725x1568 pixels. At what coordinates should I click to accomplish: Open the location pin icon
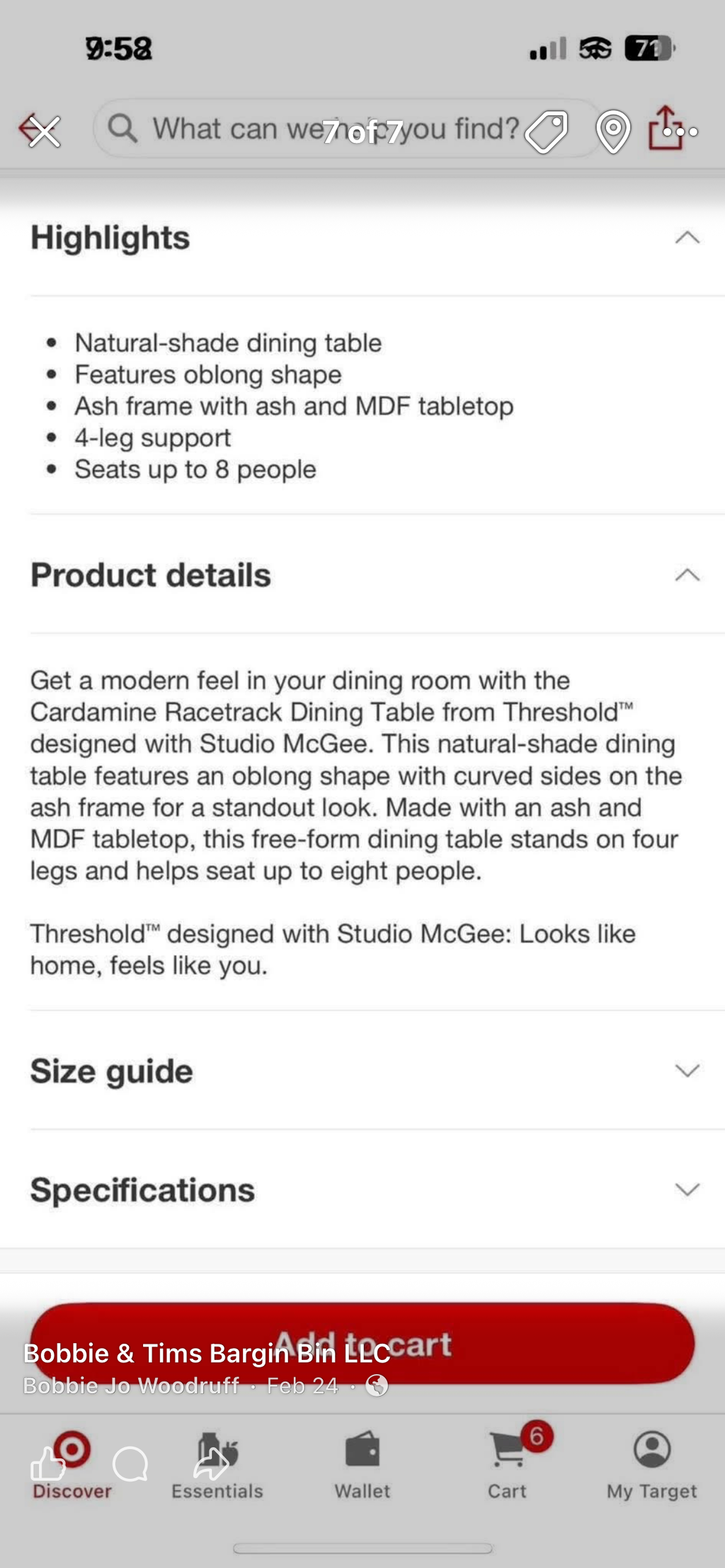(x=613, y=132)
